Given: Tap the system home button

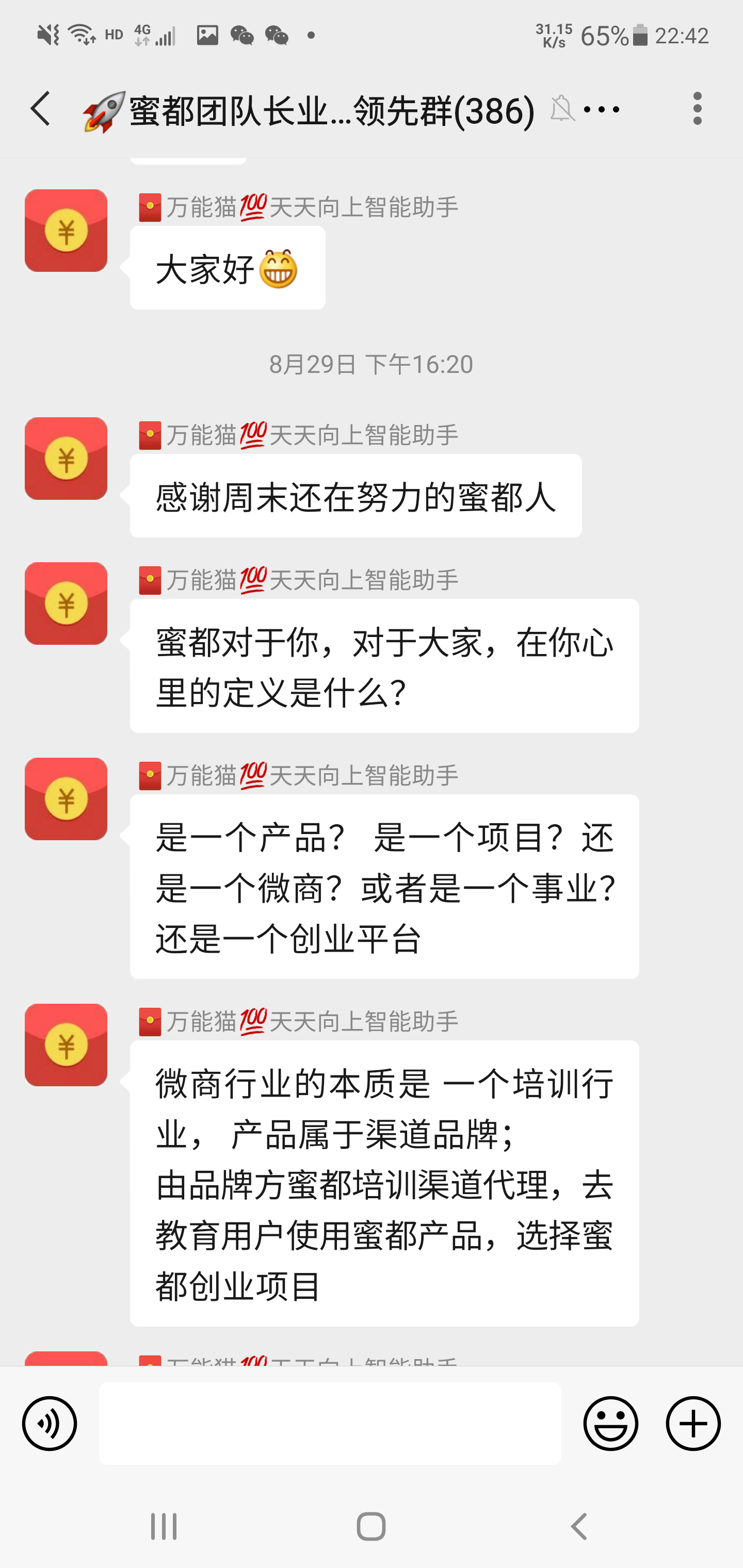Looking at the screenshot, I should pos(371,1527).
